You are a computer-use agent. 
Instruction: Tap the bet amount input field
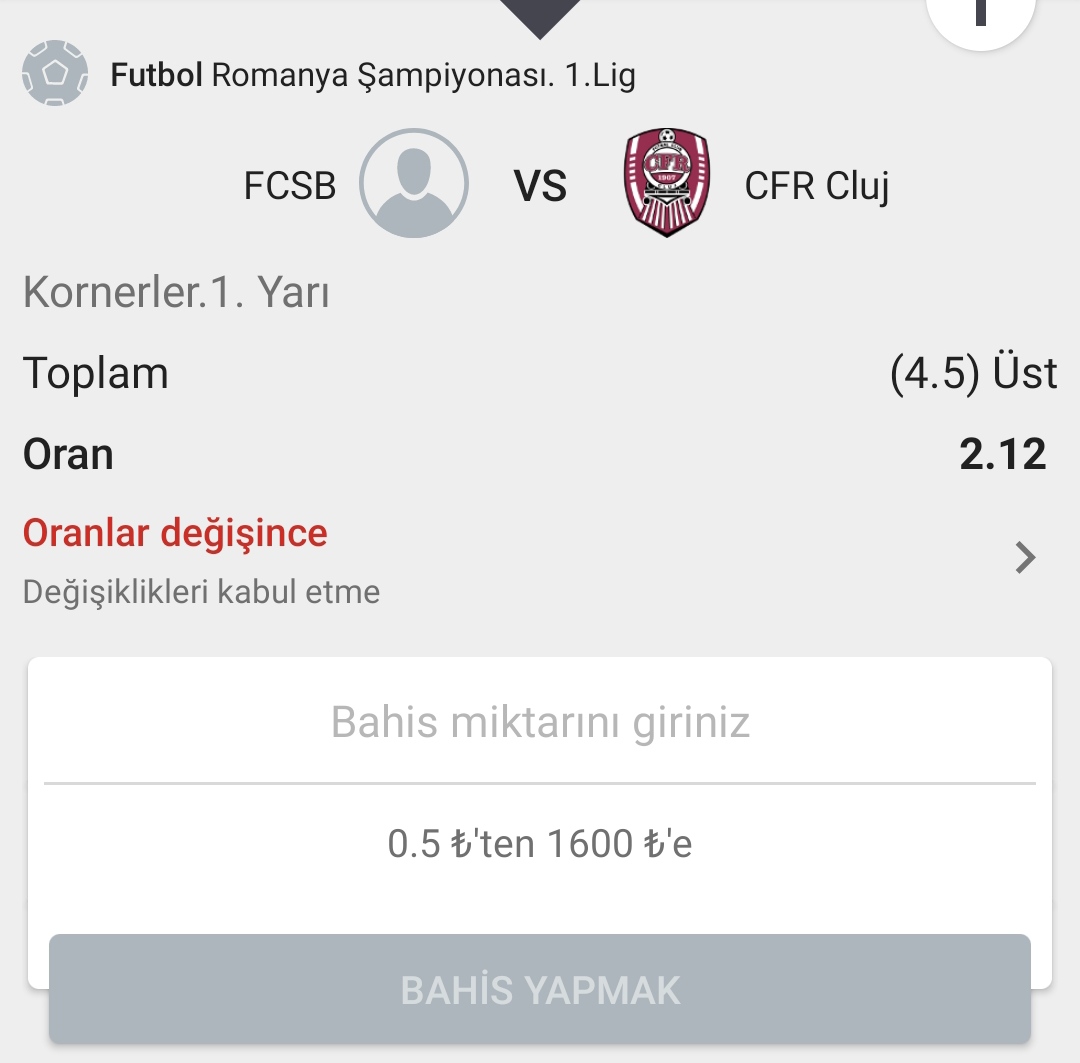pyautogui.click(x=540, y=722)
